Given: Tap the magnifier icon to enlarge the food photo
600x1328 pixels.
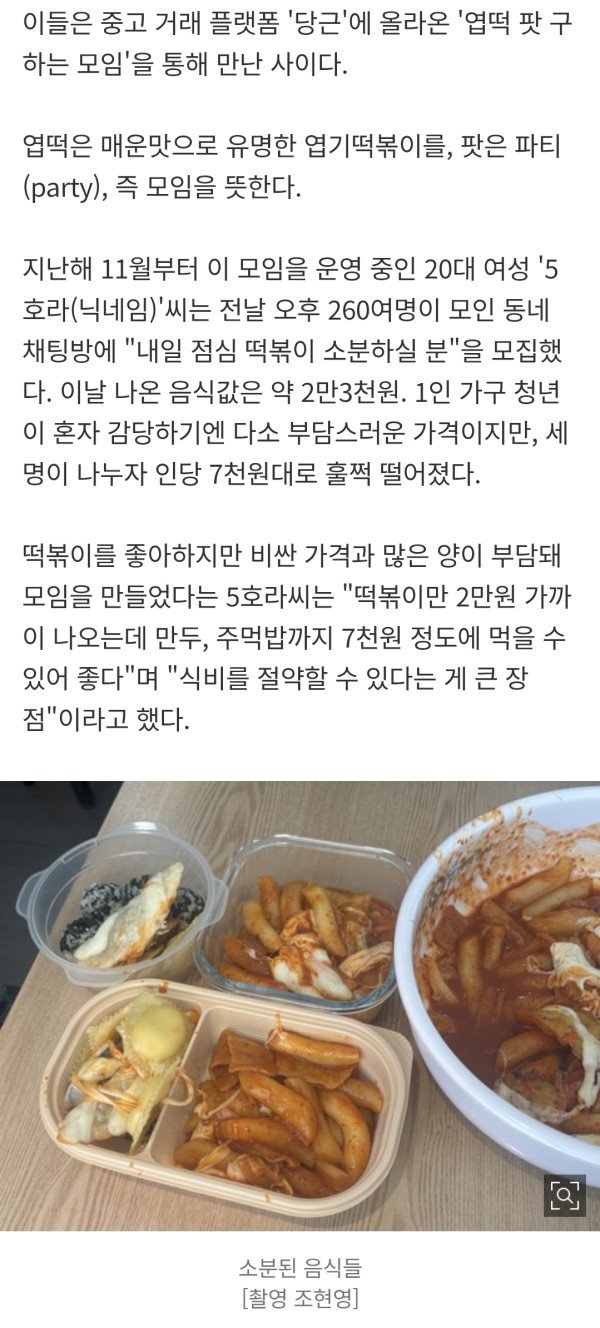Looking at the screenshot, I should pyautogui.click(x=565, y=1195).
